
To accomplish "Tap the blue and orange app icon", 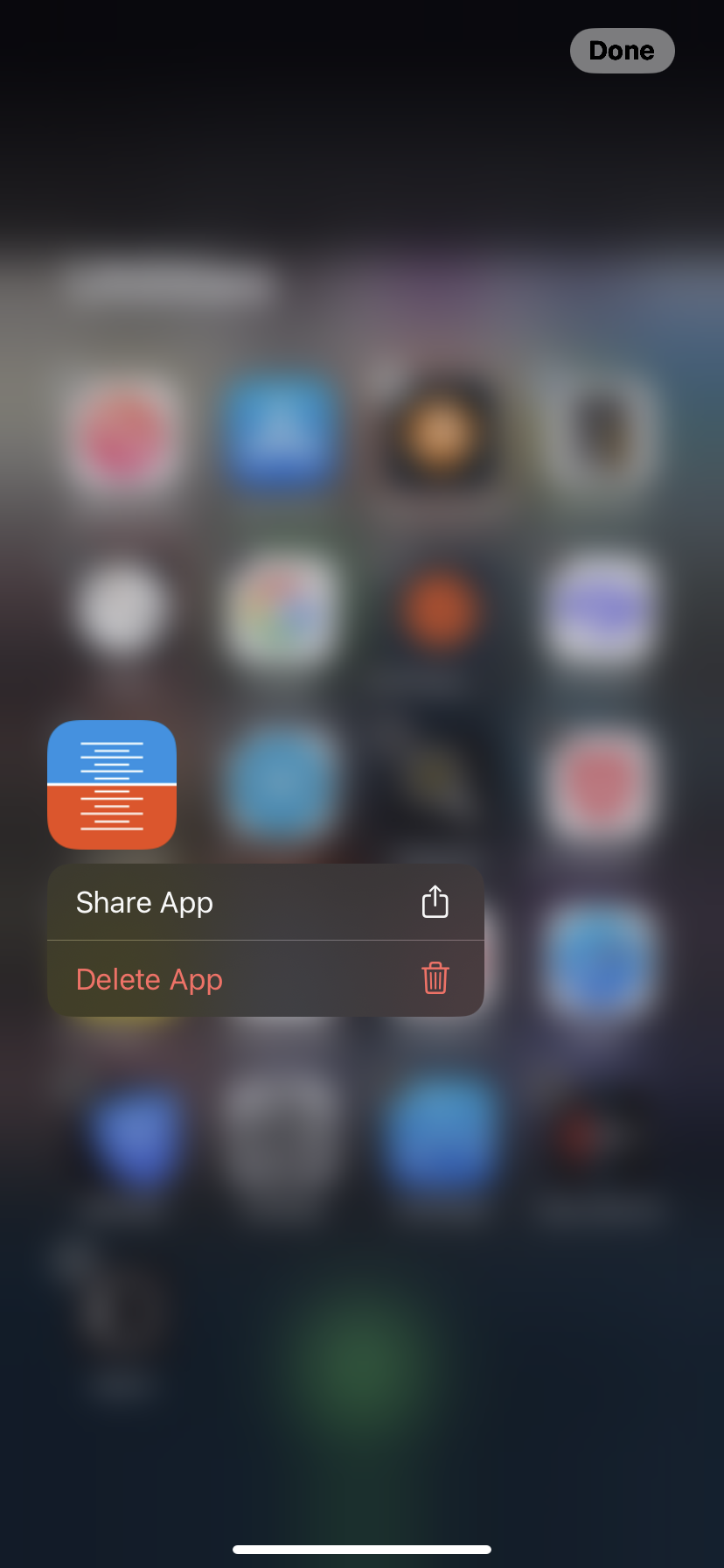I will point(112,785).
